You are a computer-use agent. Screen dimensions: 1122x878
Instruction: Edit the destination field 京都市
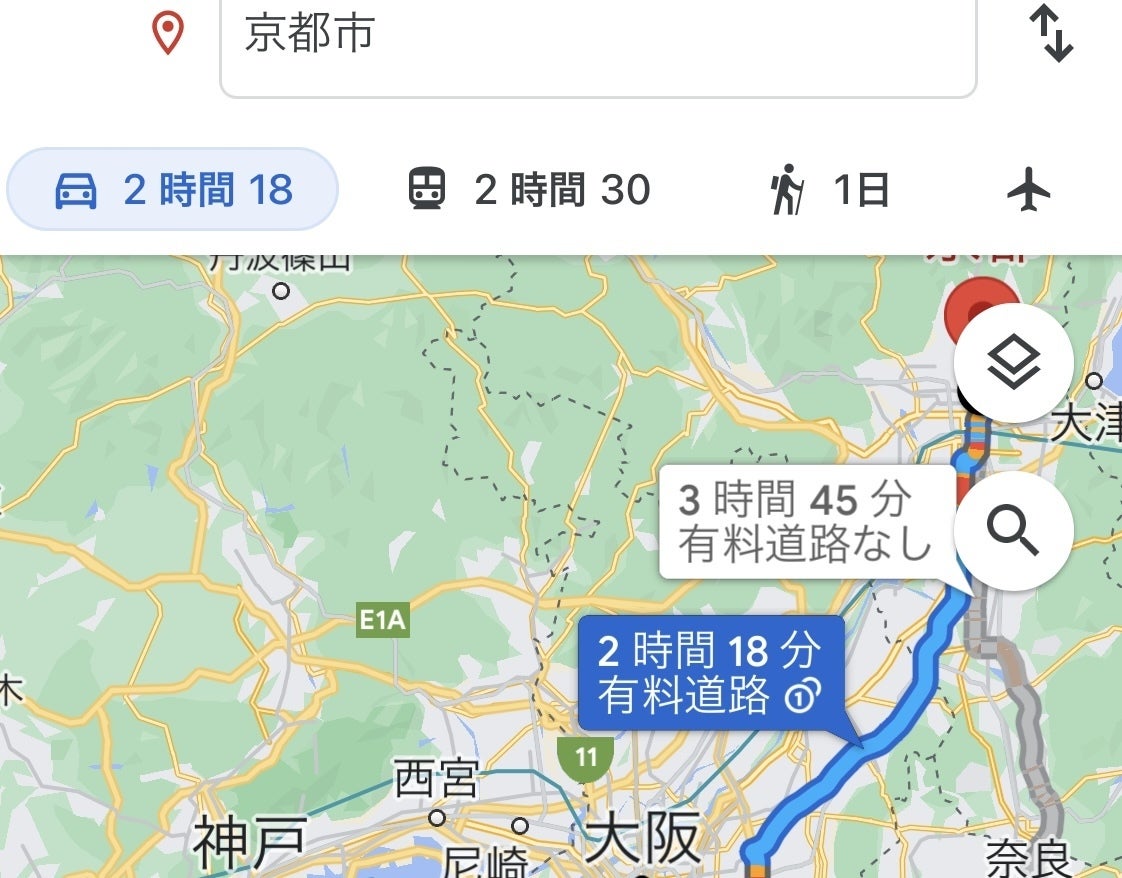pos(597,36)
